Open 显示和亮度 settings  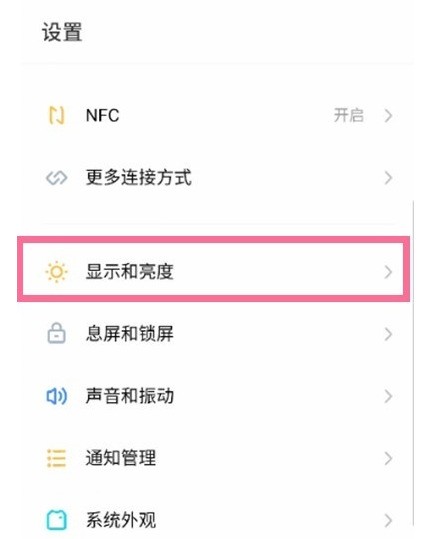[x=213, y=272]
